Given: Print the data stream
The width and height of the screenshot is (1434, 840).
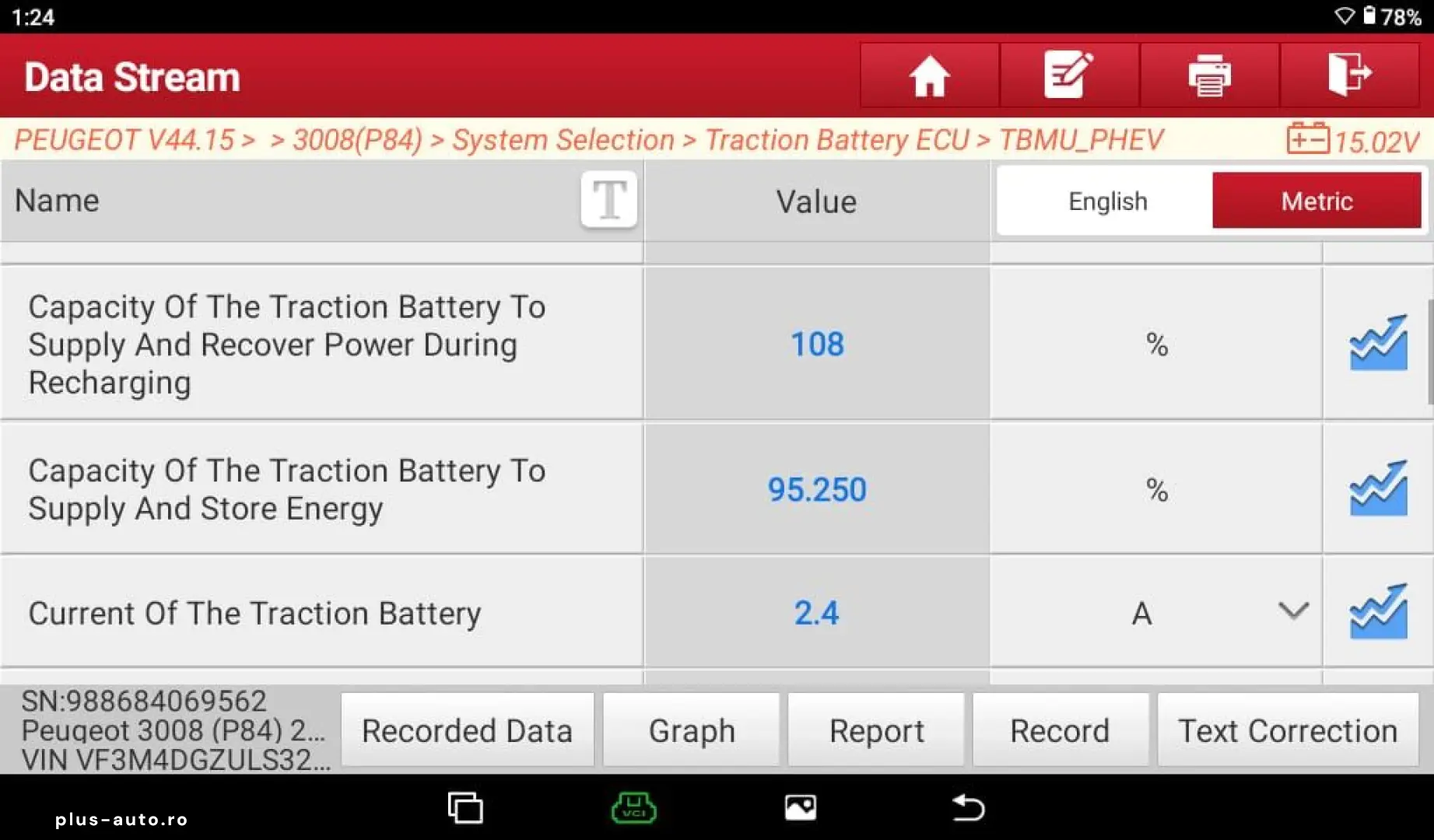Looking at the screenshot, I should click(1209, 75).
